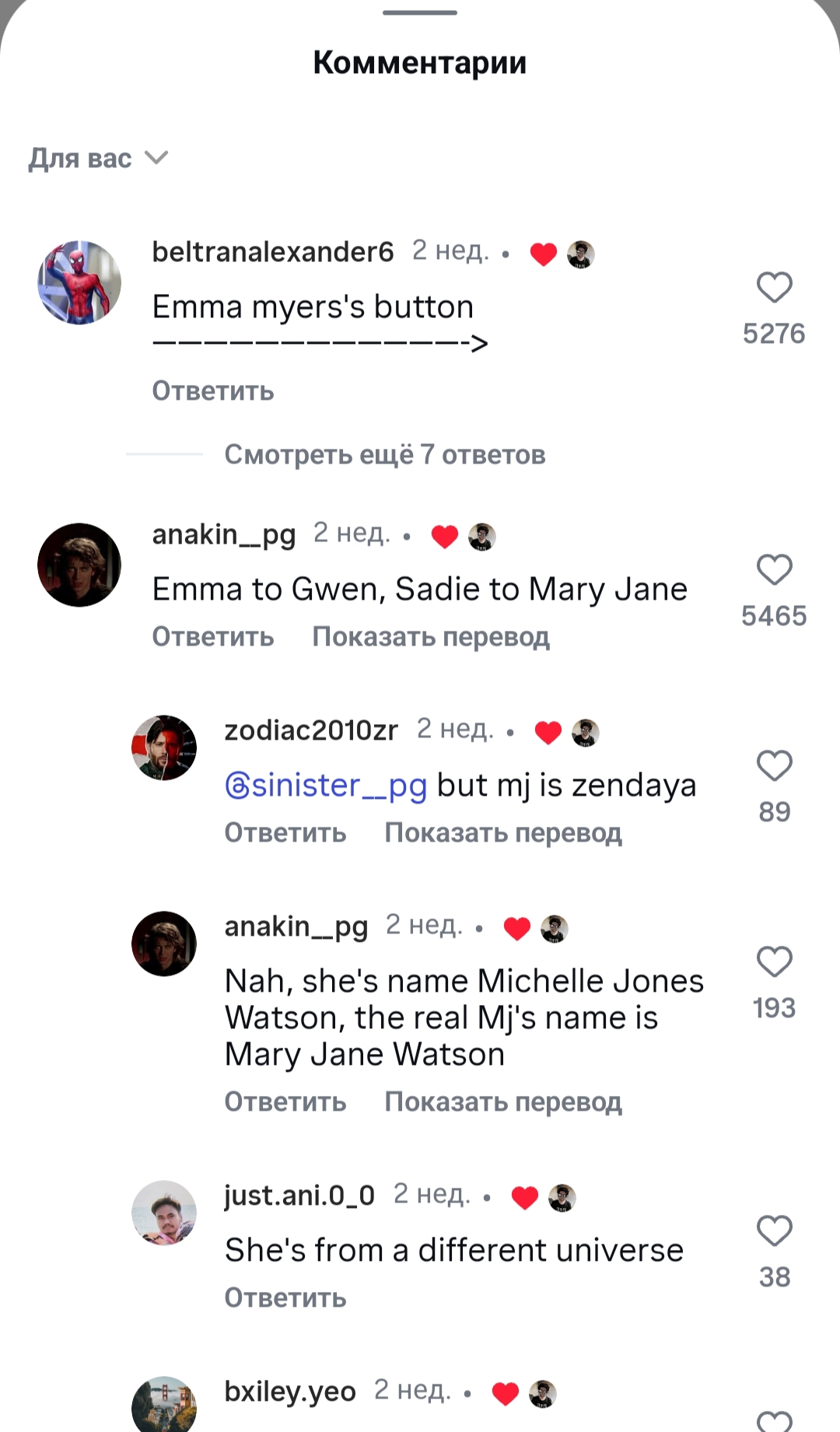Image resolution: width=840 pixels, height=1432 pixels.
Task: Open just.ani.0_0's profile avatar
Action: pyautogui.click(x=163, y=1213)
